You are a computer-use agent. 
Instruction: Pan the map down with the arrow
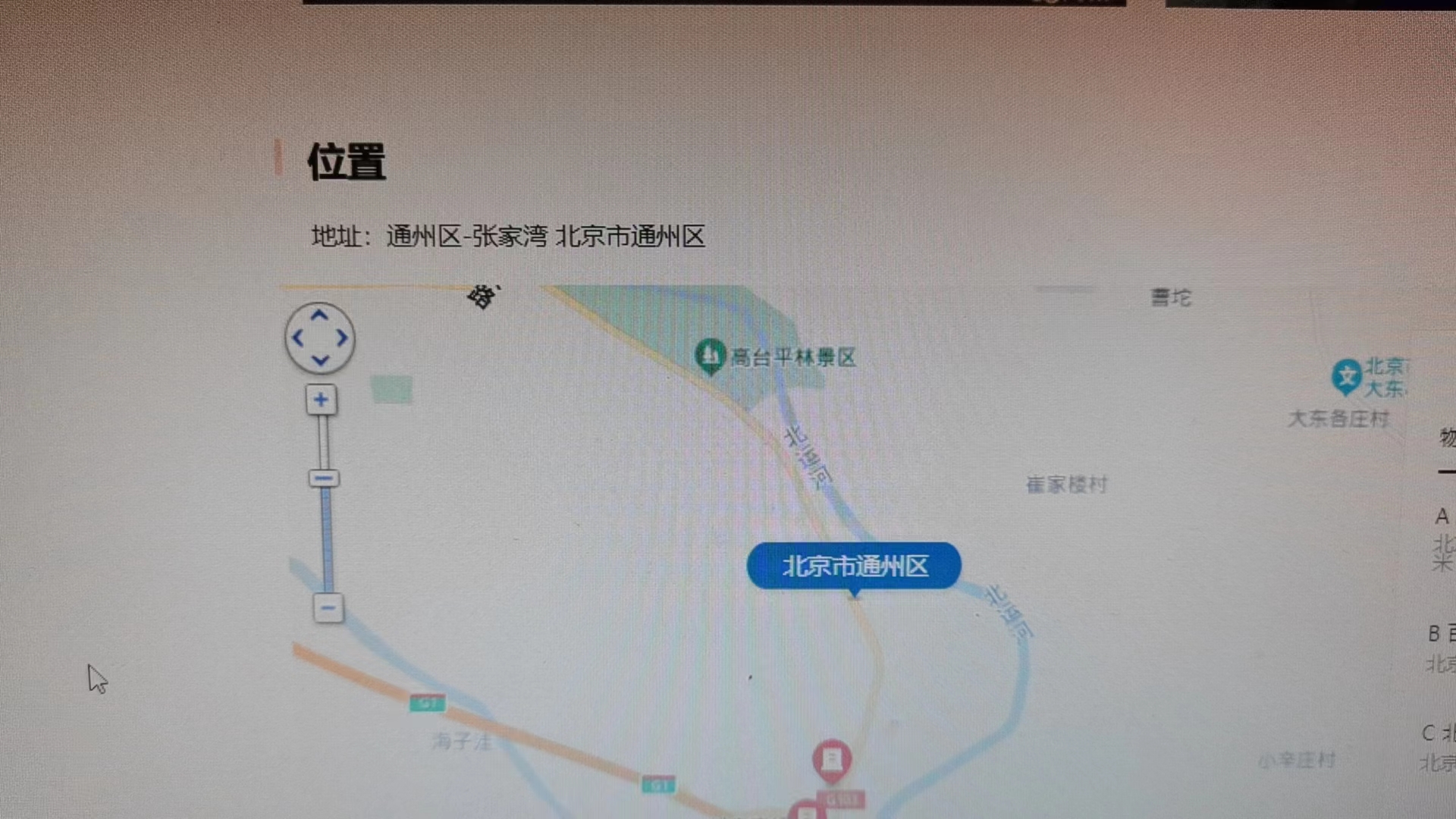pyautogui.click(x=320, y=360)
